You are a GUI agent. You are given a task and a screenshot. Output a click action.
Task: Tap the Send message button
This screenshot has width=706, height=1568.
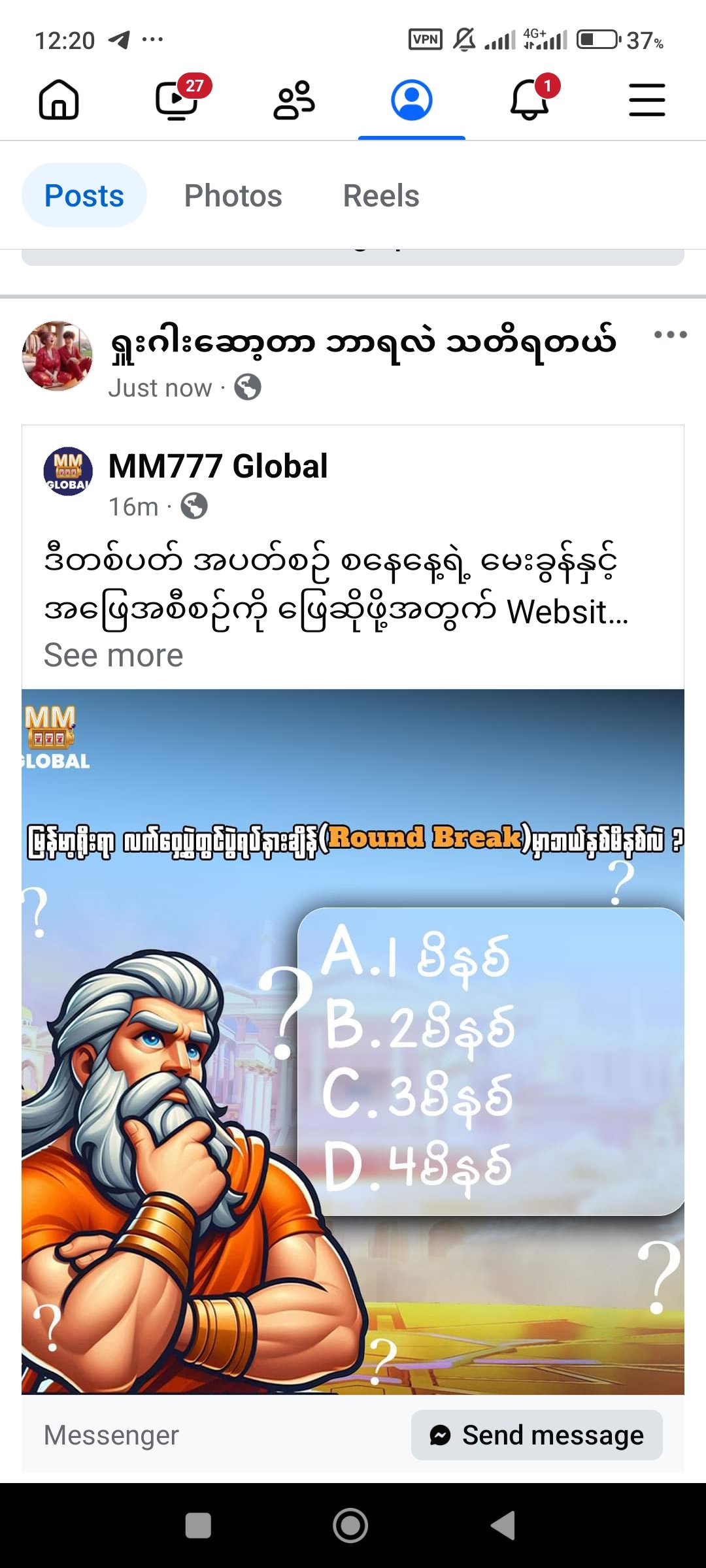click(537, 1435)
